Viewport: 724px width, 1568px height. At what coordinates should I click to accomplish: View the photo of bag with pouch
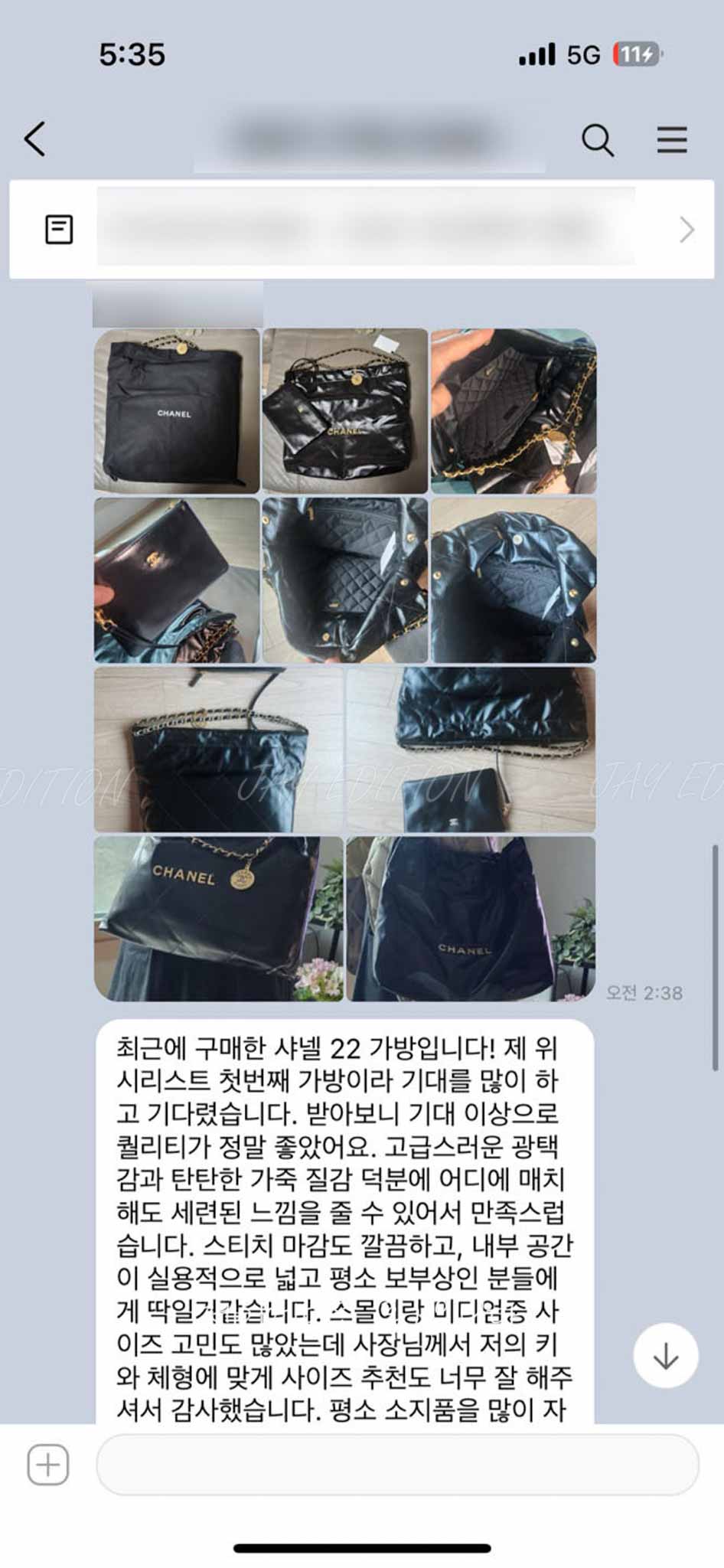[345, 410]
